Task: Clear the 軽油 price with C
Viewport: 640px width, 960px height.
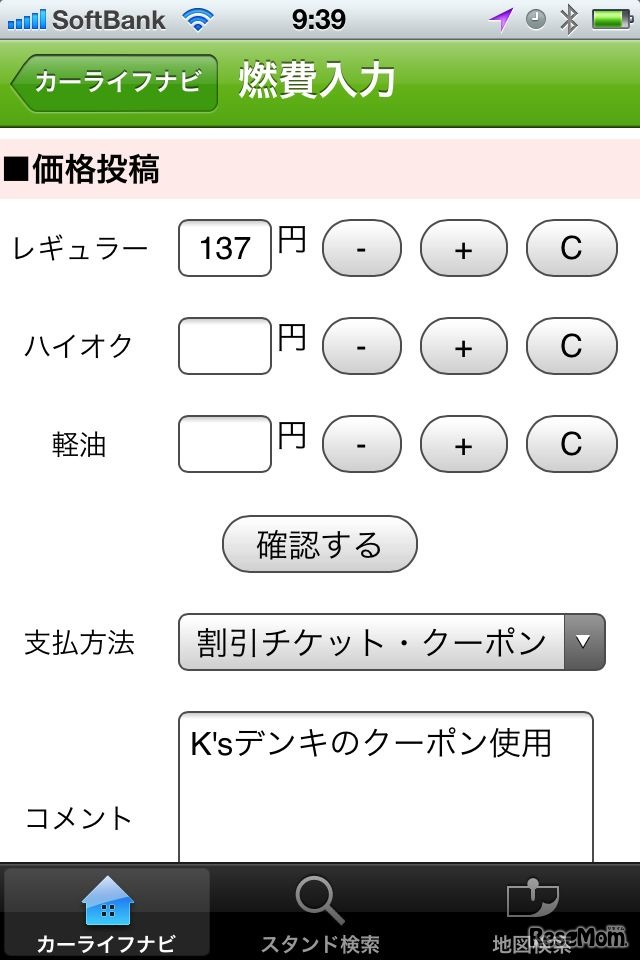Action: click(571, 444)
